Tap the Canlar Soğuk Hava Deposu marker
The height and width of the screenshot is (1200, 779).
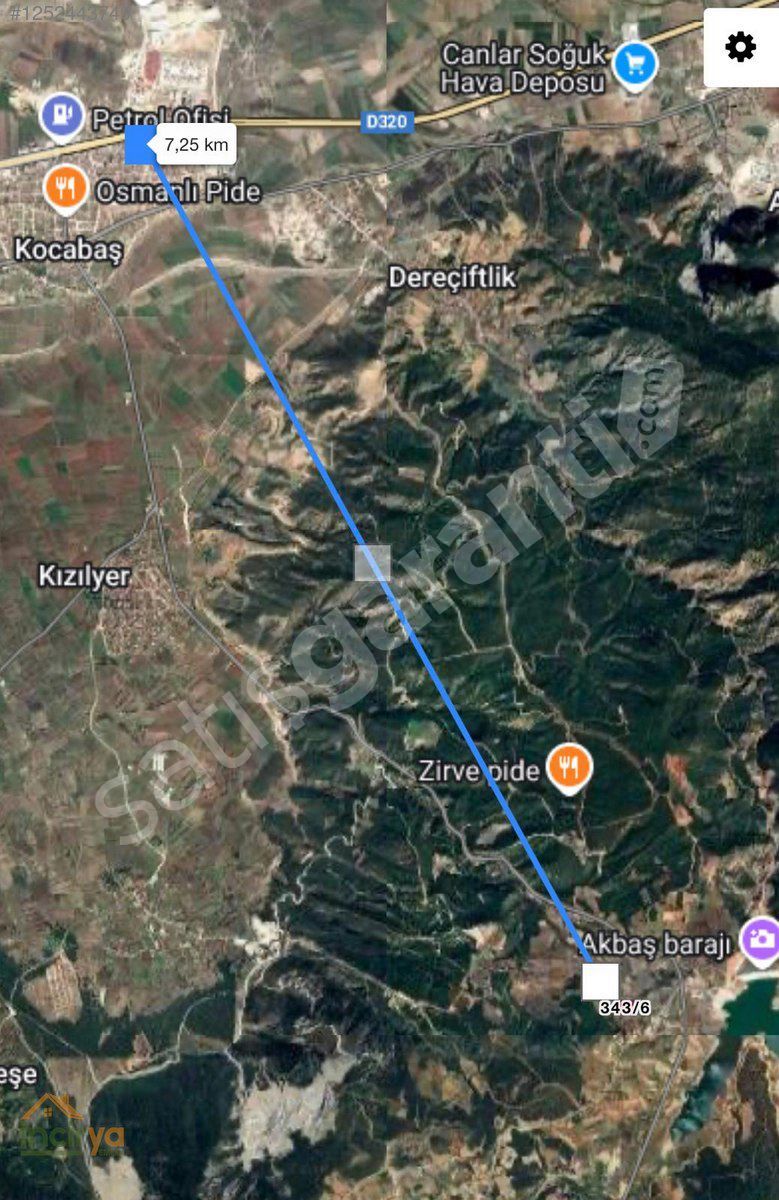tap(634, 65)
